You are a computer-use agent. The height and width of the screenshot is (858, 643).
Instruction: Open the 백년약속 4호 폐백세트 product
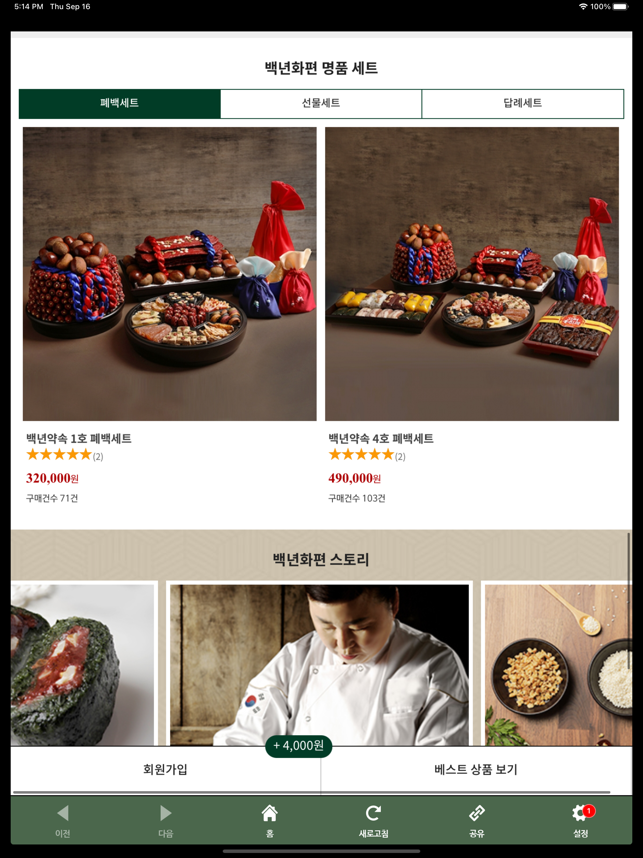coord(472,274)
